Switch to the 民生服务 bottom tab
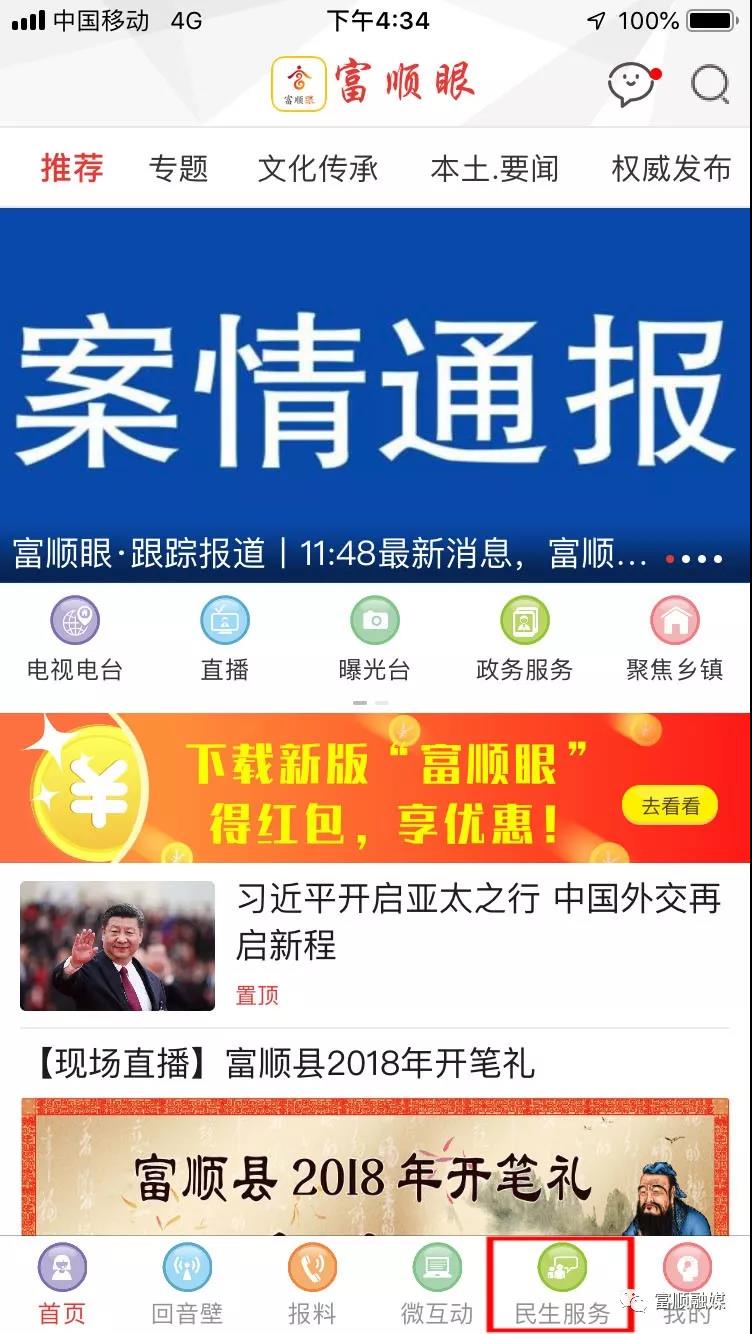Viewport: 752px width, 1334px height. 561,1285
